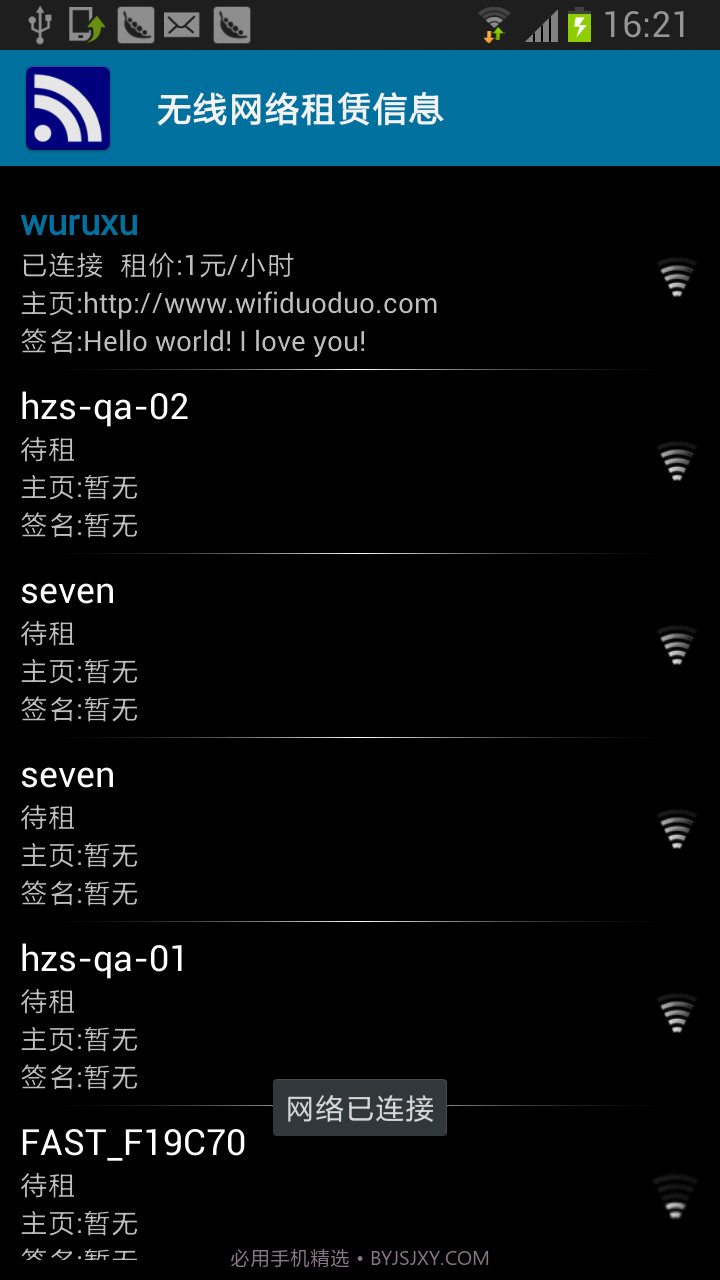720x1280 pixels.
Task: Tap the WiFi icon for the second seven network
Action: (x=676, y=830)
